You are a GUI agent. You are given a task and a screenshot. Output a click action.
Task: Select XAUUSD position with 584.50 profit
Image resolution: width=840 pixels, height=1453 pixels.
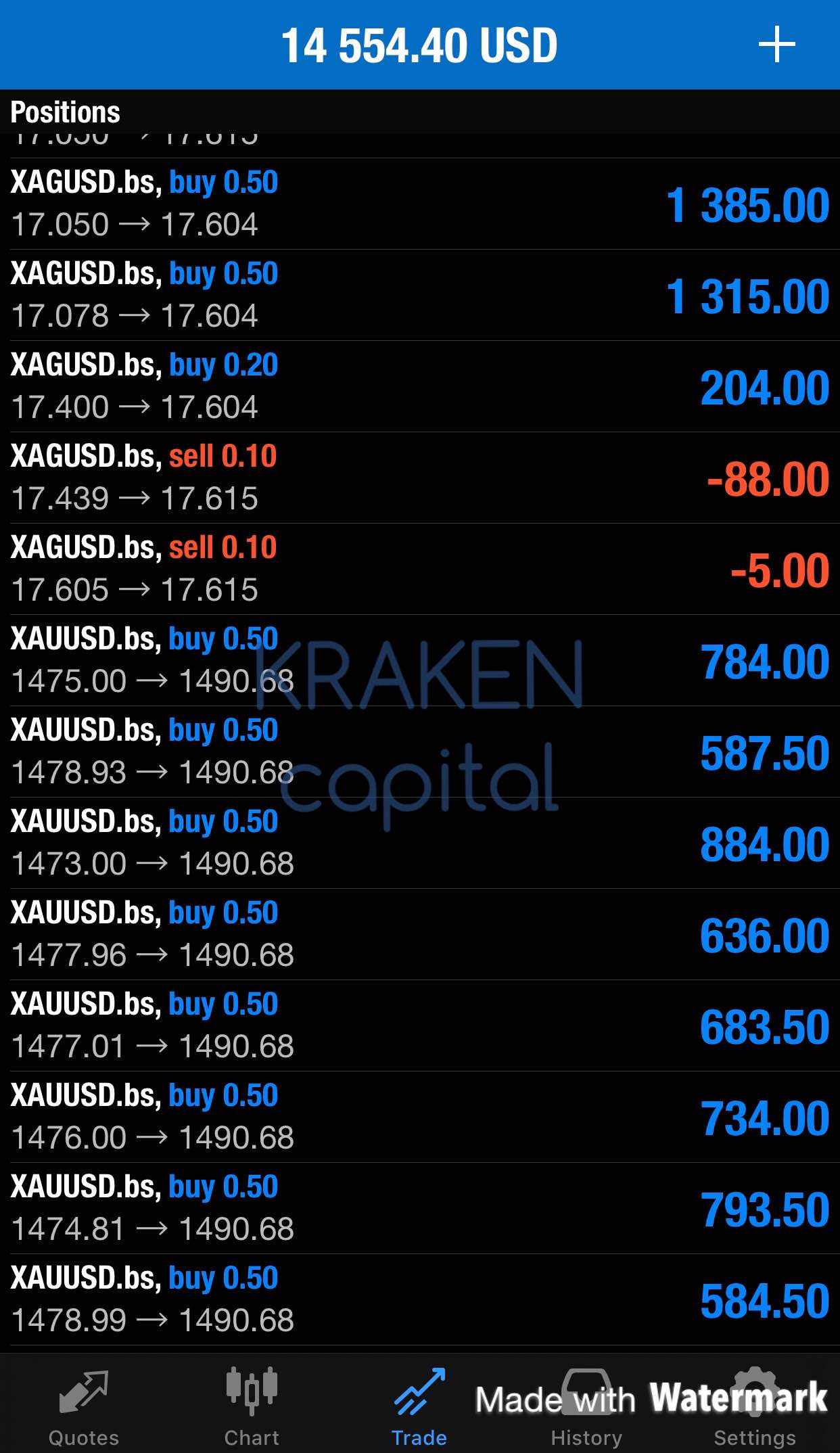pos(420,1299)
